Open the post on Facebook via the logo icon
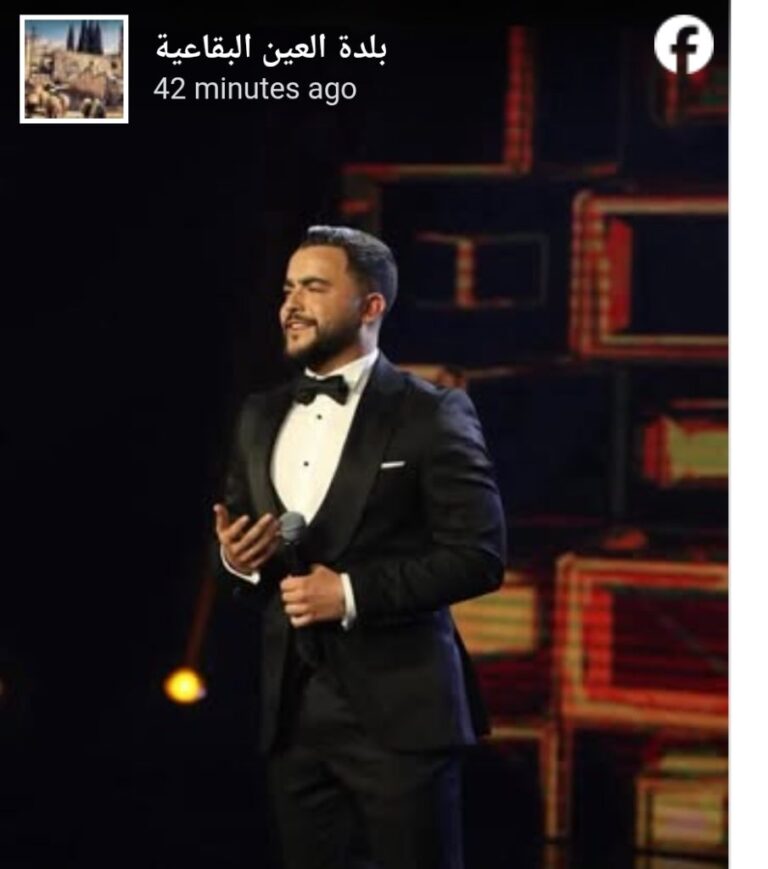Image resolution: width=768 pixels, height=869 pixels. pyautogui.click(x=684, y=45)
